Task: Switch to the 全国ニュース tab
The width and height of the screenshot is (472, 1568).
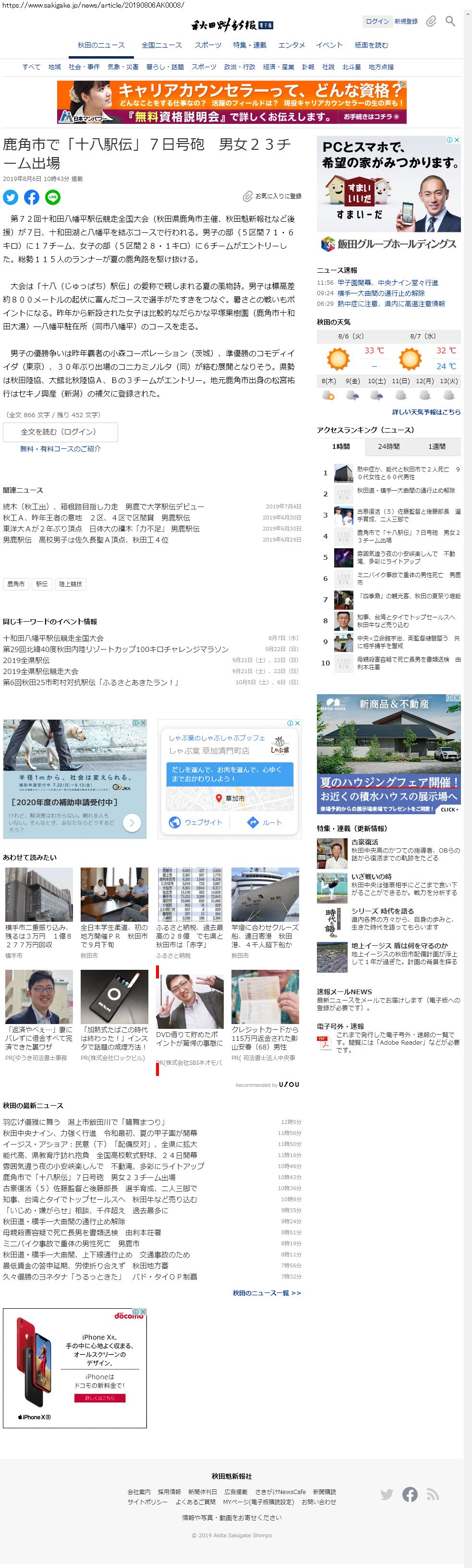Action: coord(161,45)
